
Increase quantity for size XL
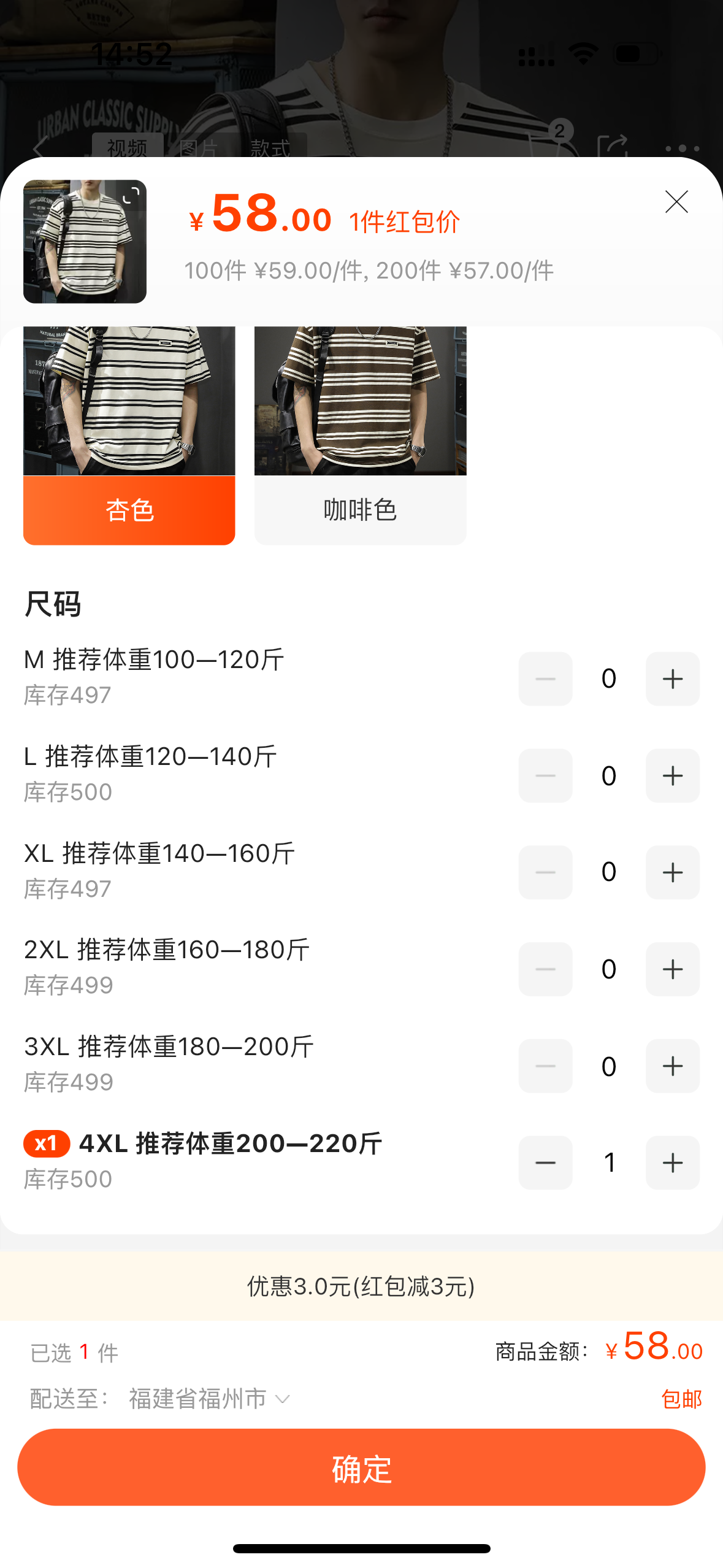672,872
